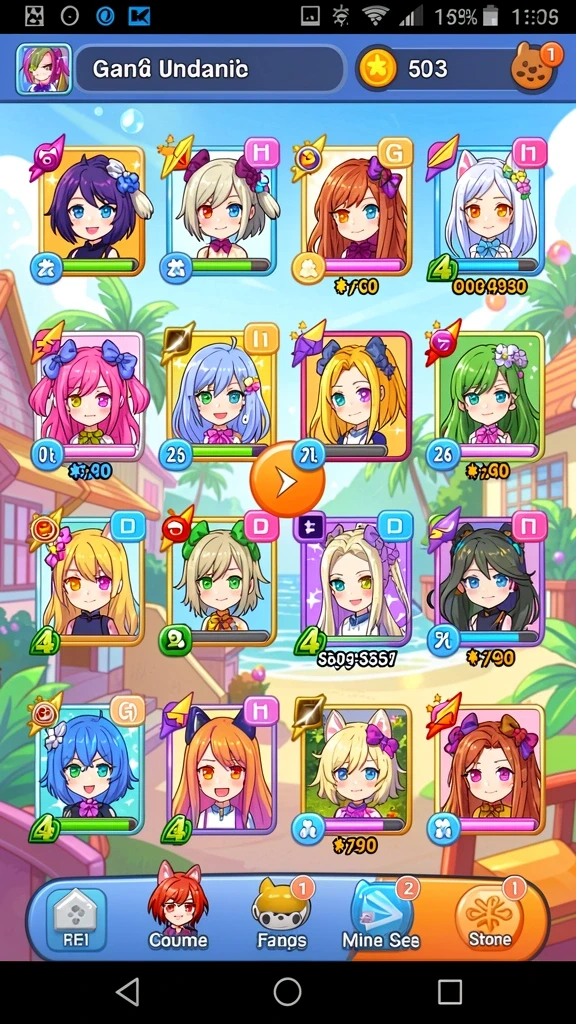Select the purple-haired character card

[92, 210]
